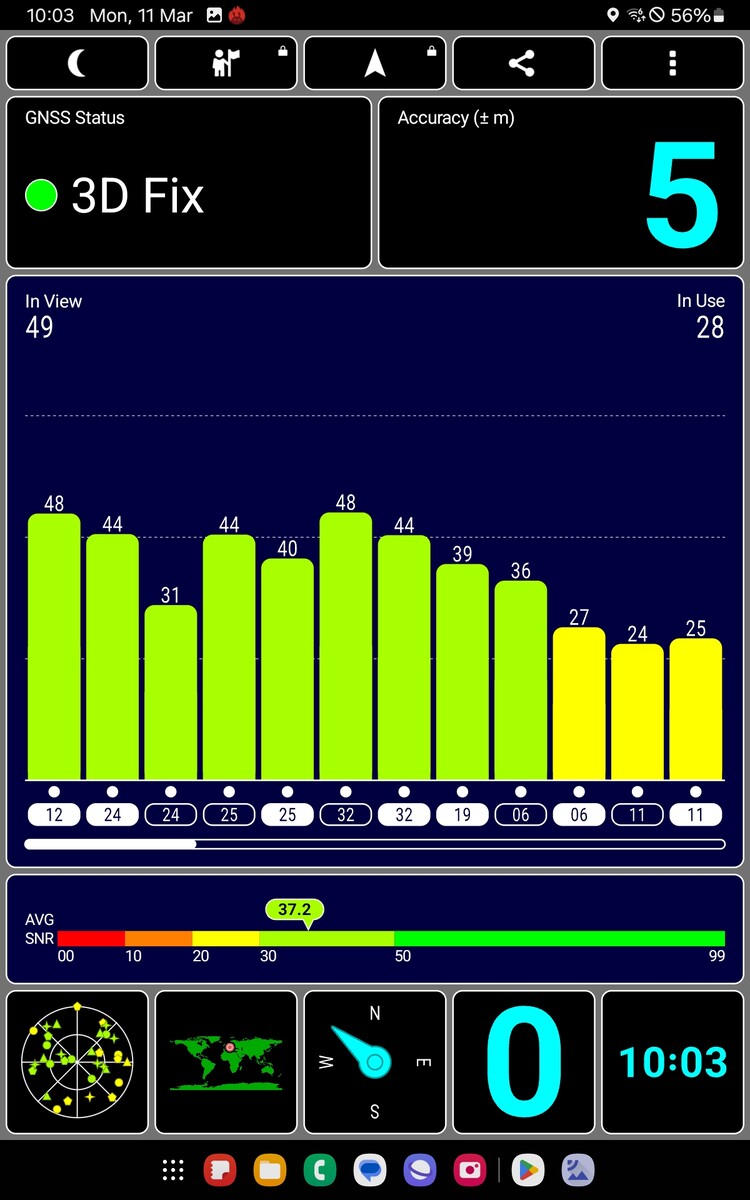Switch to night mode with moon icon

pyautogui.click(x=77, y=64)
